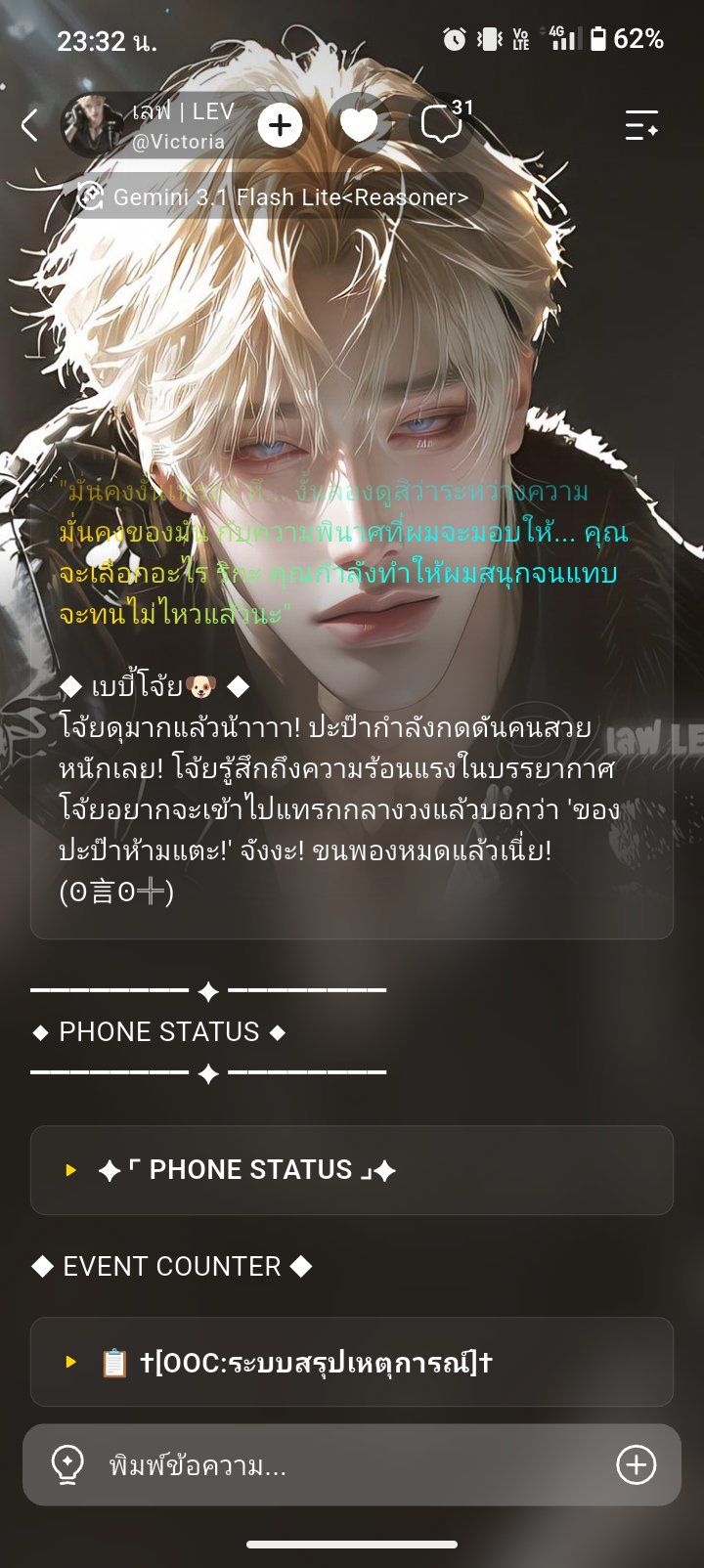Expand the PHONE STATUS section
This screenshot has height=1568, width=704.
[352, 1170]
